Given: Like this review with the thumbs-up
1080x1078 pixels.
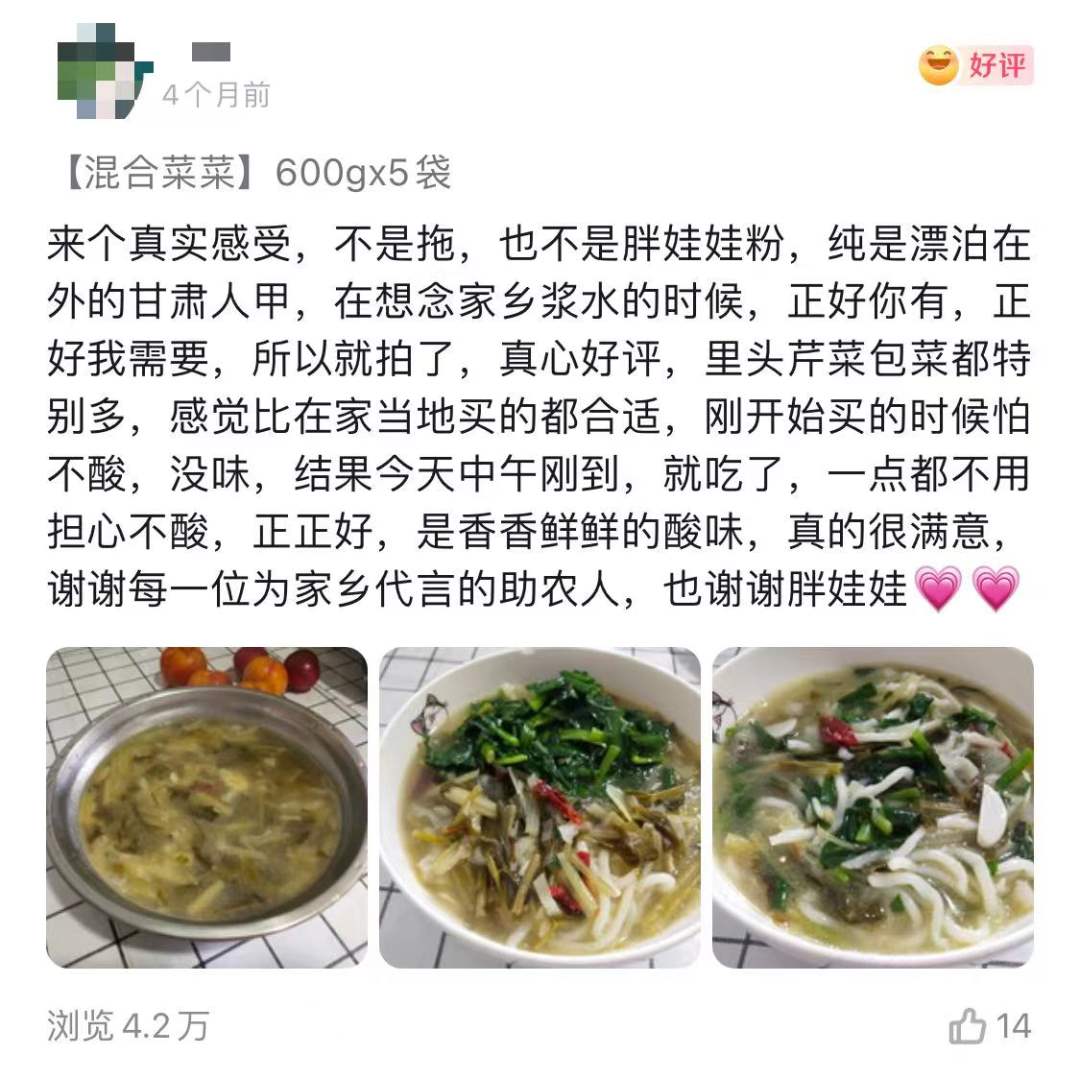Looking at the screenshot, I should (967, 1026).
